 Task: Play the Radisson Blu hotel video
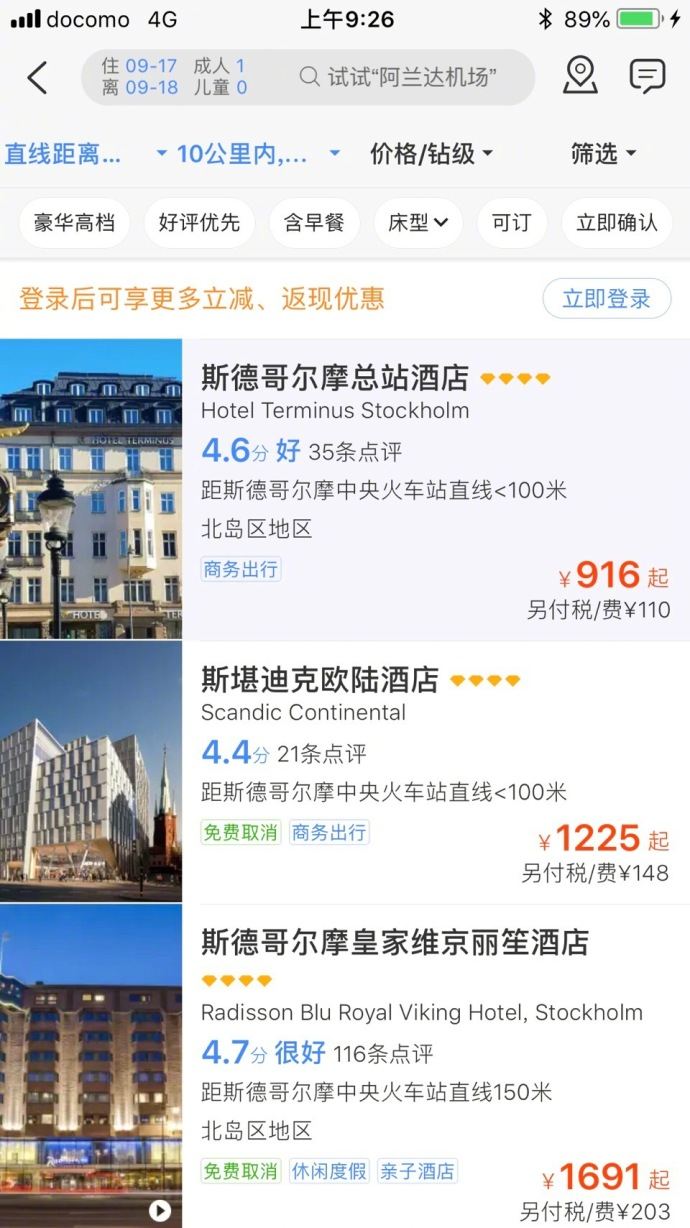pos(159,1211)
